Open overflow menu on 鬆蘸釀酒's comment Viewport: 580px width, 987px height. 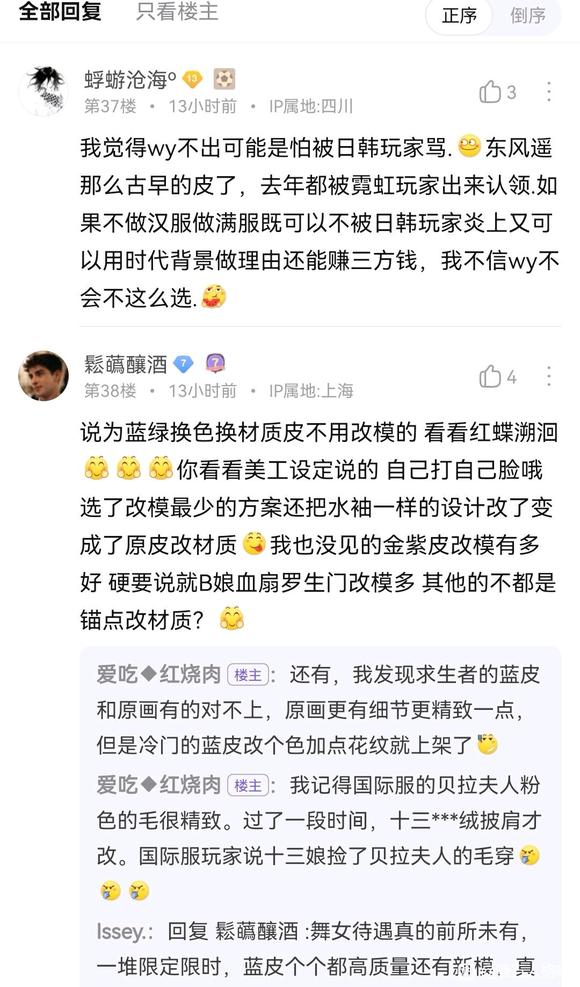(x=549, y=376)
